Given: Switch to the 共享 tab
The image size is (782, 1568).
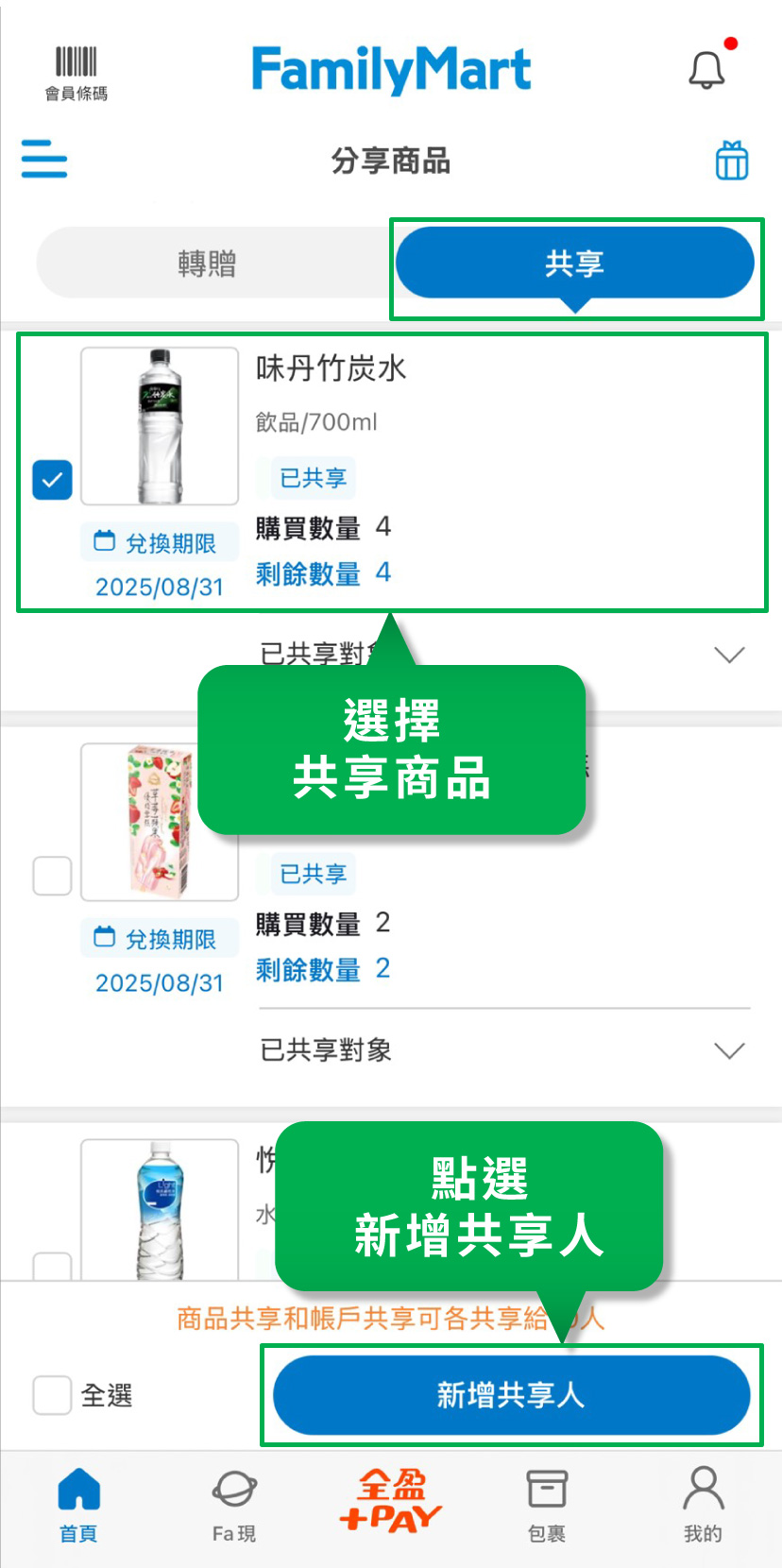Looking at the screenshot, I should [574, 263].
